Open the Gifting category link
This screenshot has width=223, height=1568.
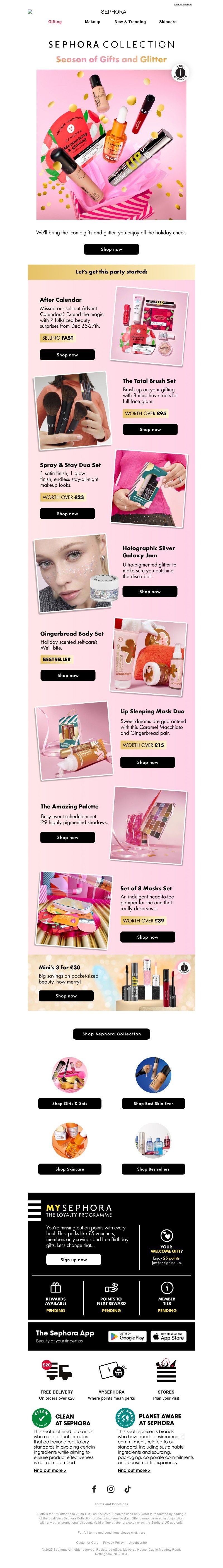coord(55,21)
